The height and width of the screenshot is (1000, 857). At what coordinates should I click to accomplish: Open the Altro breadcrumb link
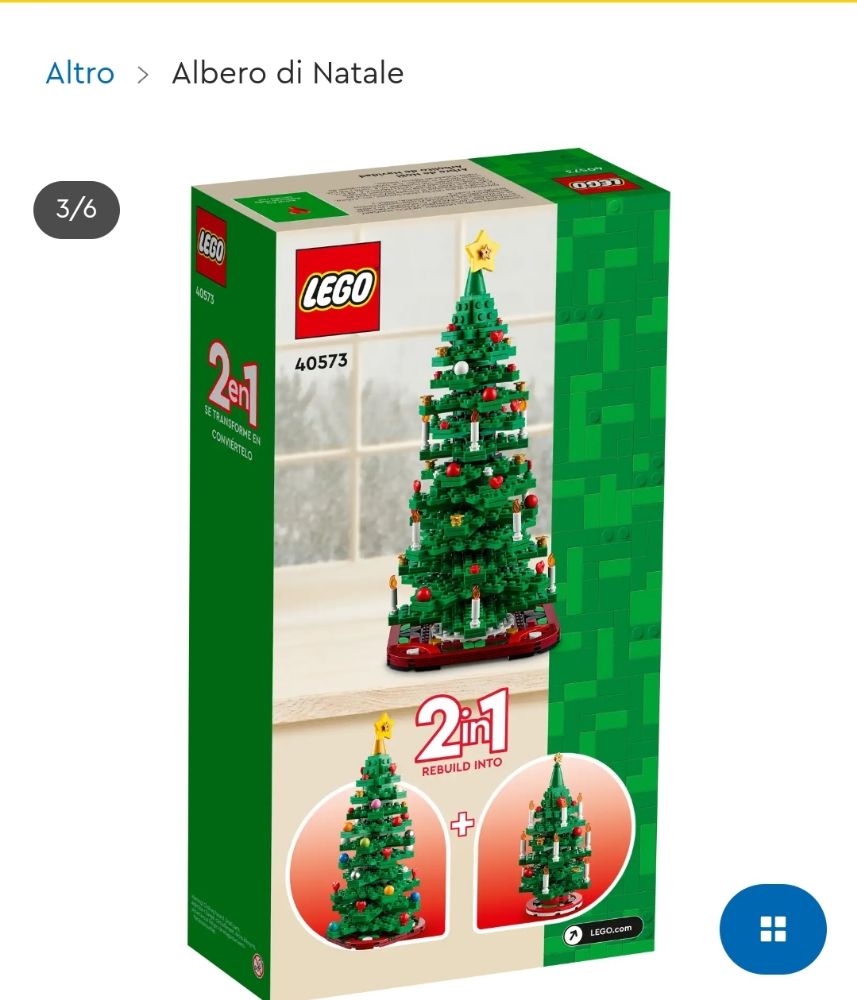click(80, 73)
